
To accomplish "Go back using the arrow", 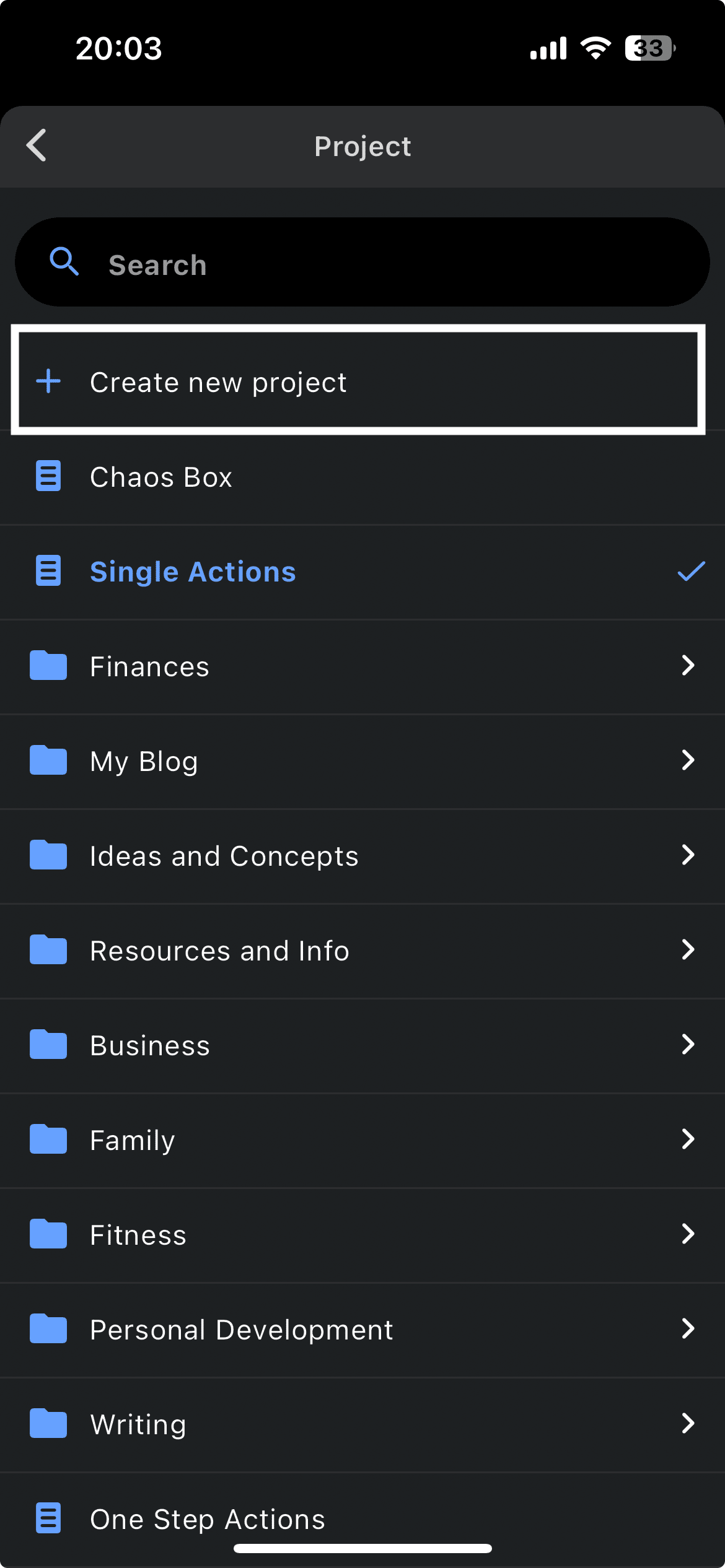I will 37,146.
